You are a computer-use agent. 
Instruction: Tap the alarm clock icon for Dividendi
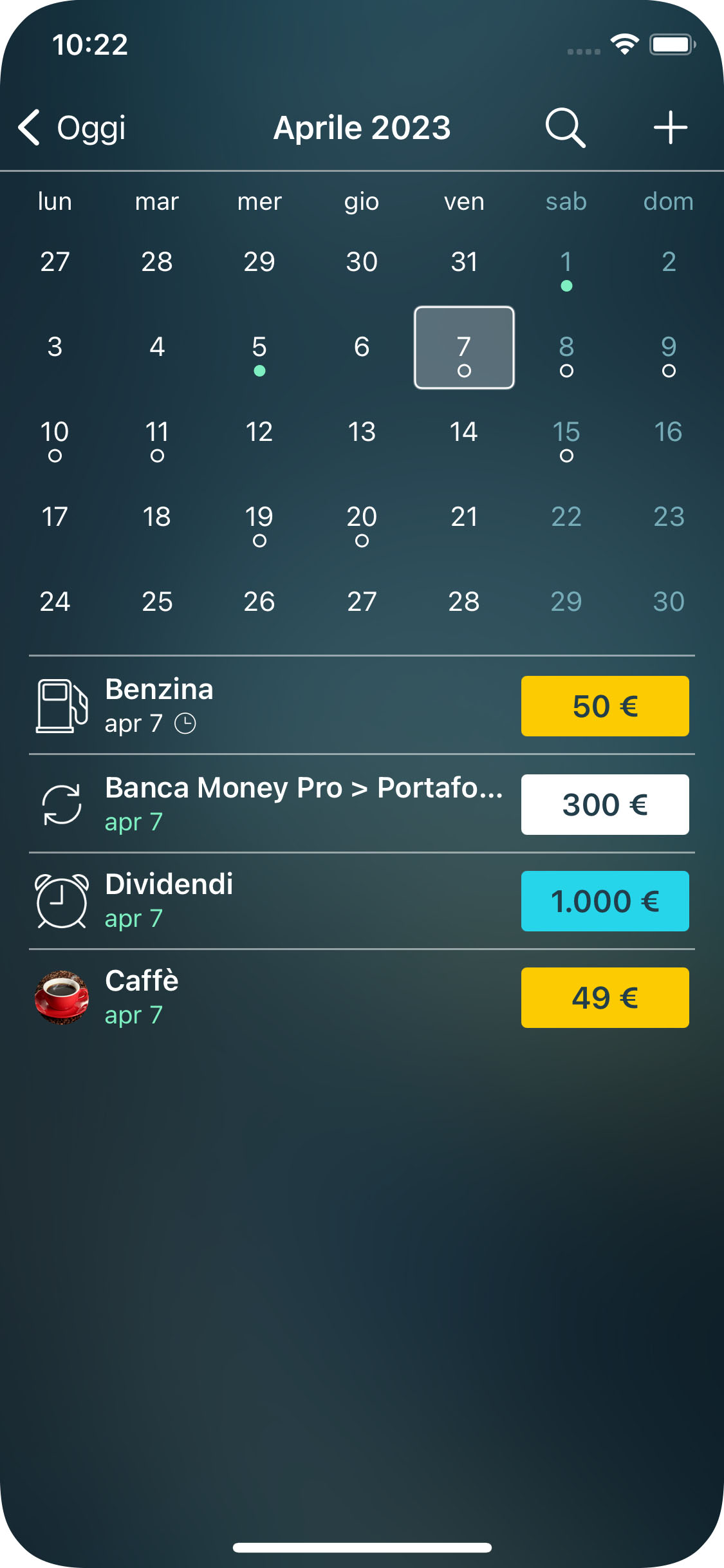[x=62, y=901]
